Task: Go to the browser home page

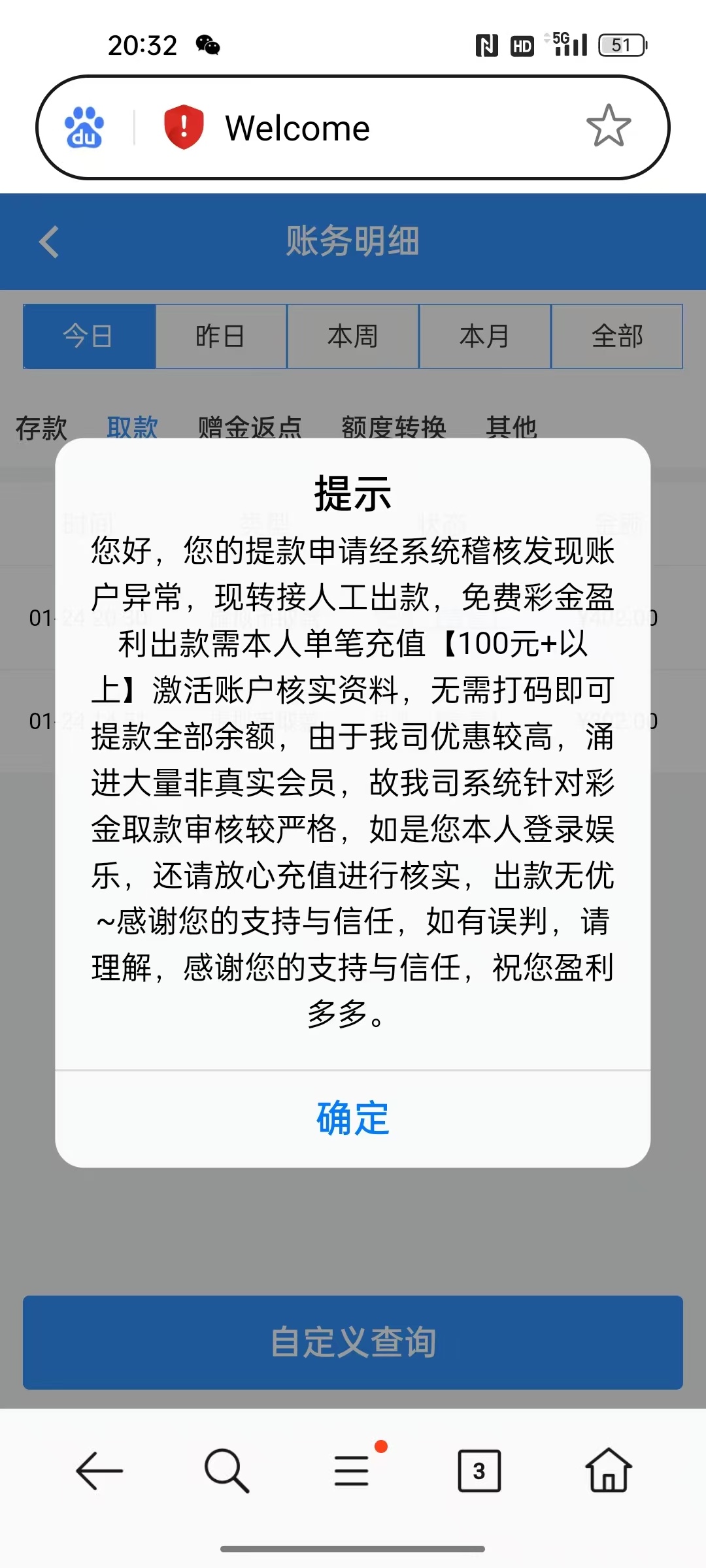Action: click(608, 1471)
